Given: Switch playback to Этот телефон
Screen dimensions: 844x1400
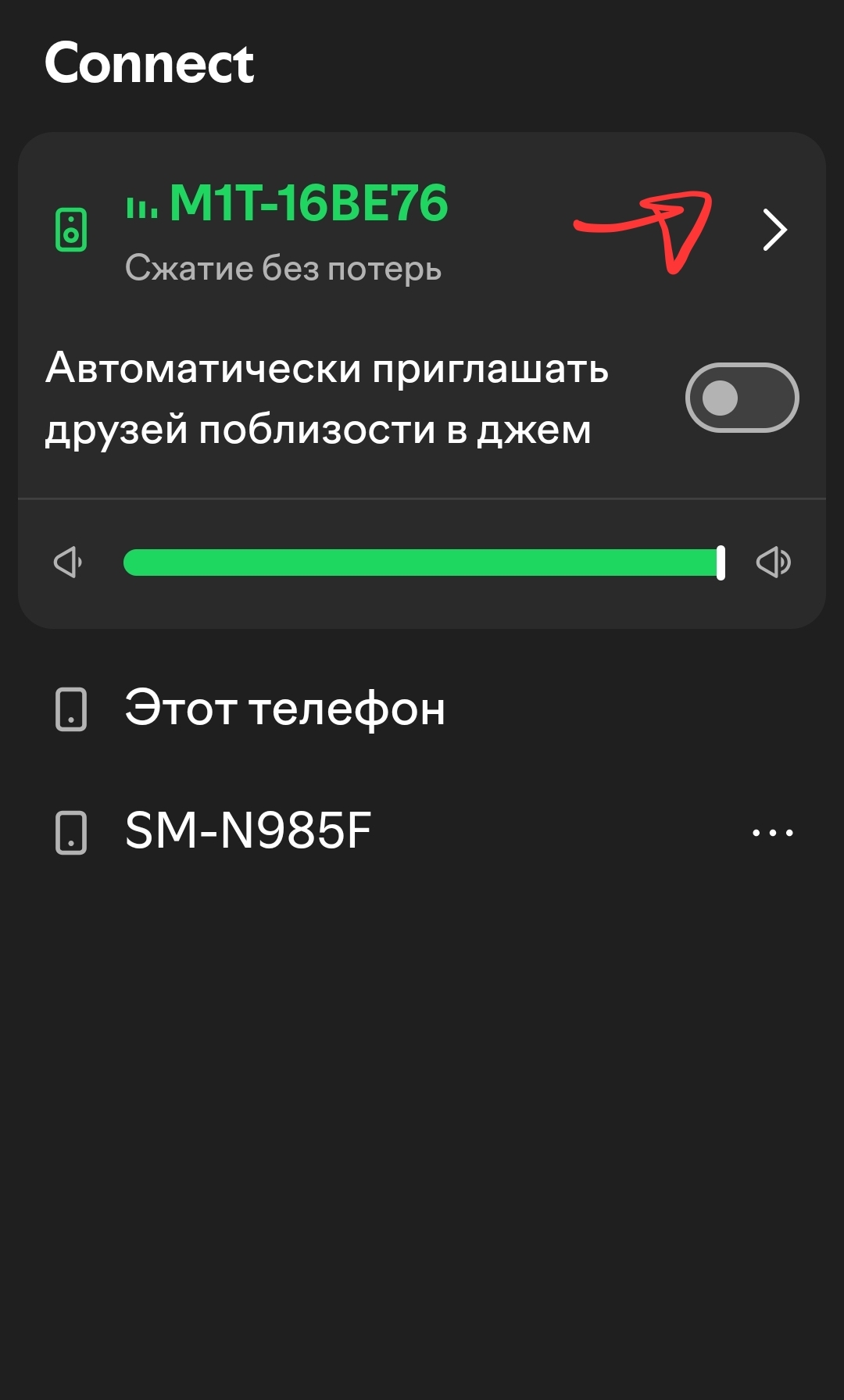Looking at the screenshot, I should pyautogui.click(x=284, y=709).
